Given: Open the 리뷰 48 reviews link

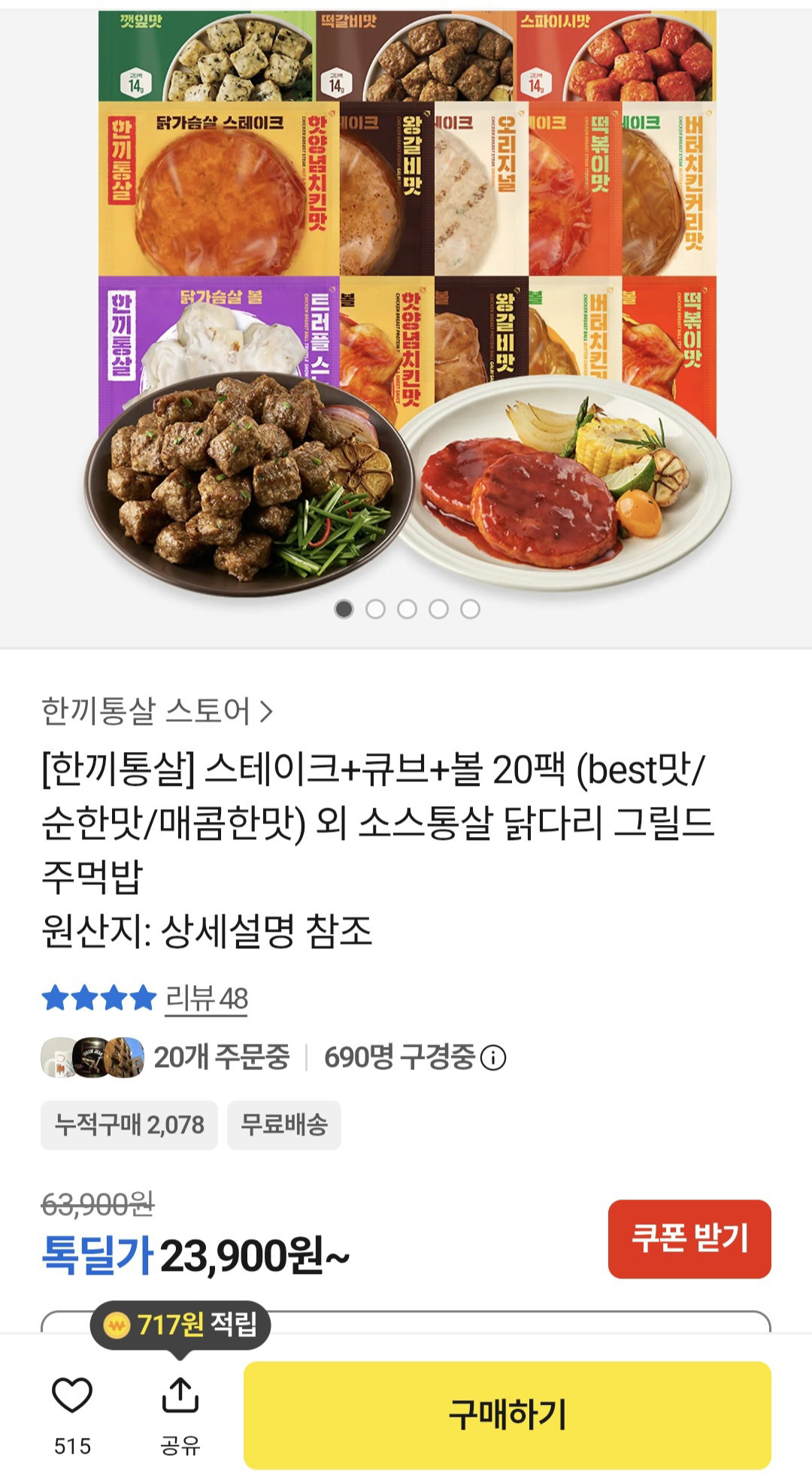Looking at the screenshot, I should click(206, 999).
